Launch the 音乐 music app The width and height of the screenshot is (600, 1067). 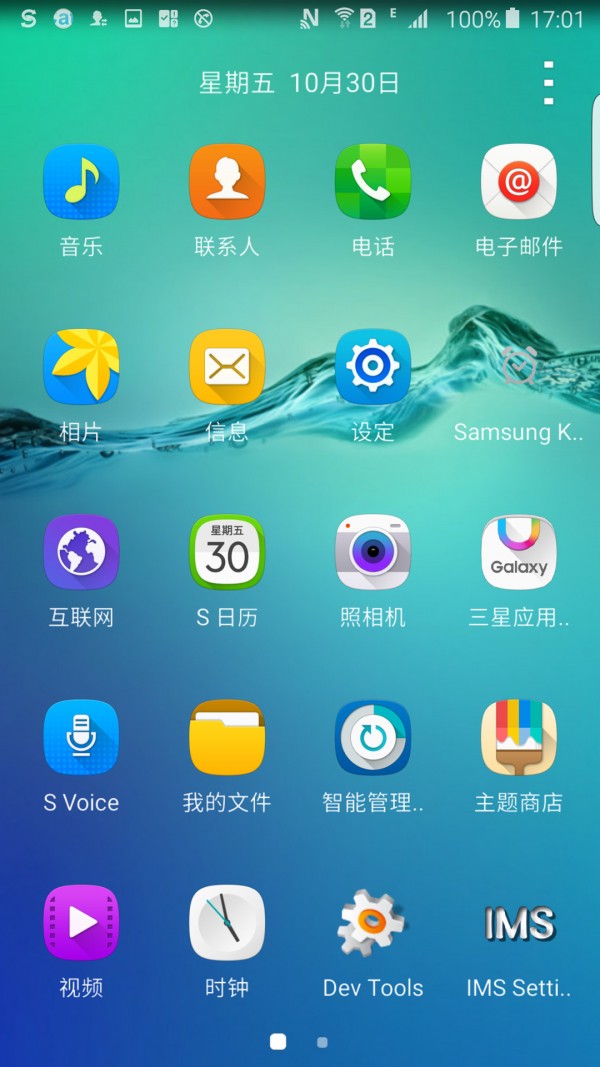81,182
